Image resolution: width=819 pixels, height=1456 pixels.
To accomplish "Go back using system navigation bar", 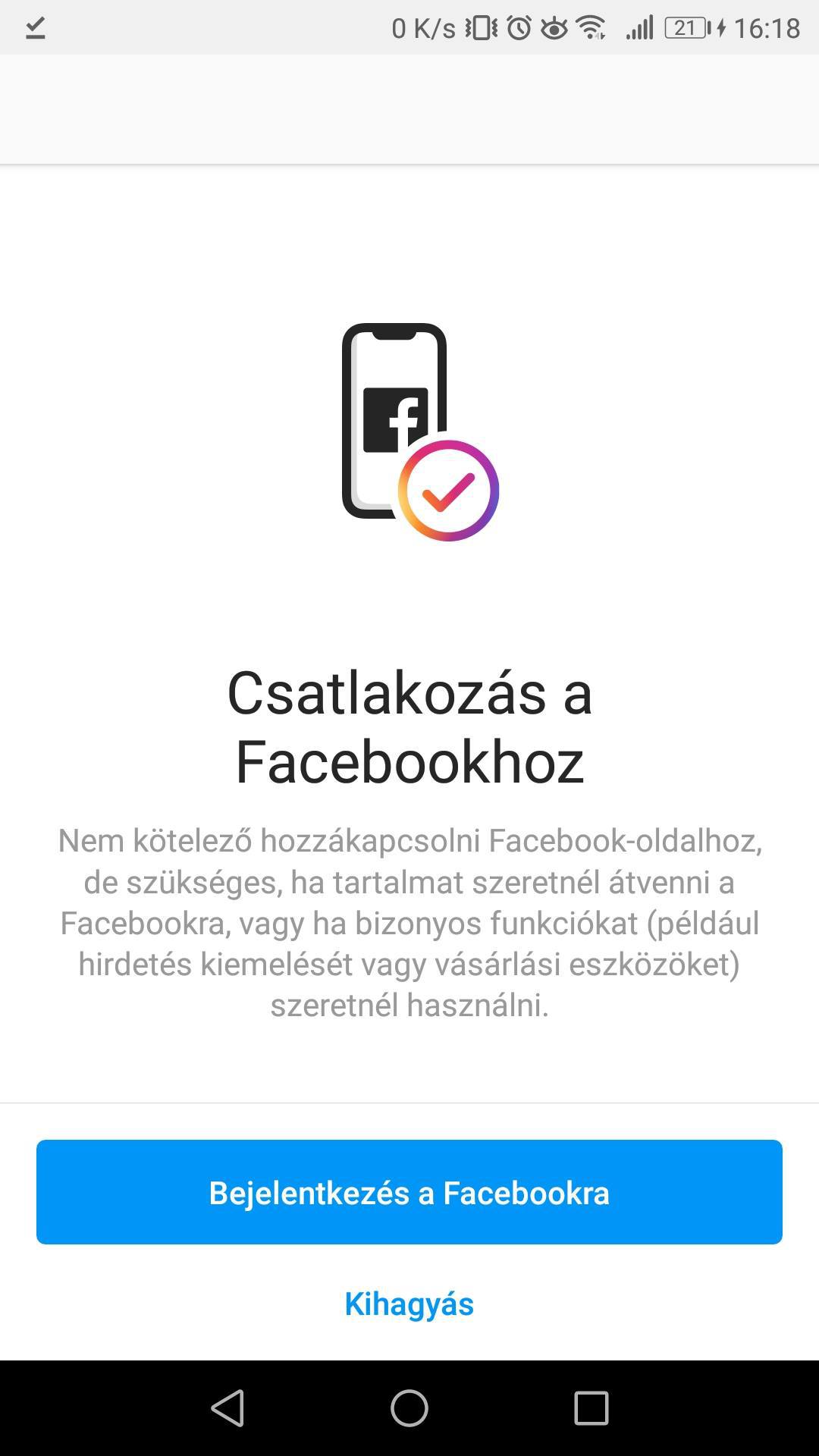I will tap(227, 1408).
